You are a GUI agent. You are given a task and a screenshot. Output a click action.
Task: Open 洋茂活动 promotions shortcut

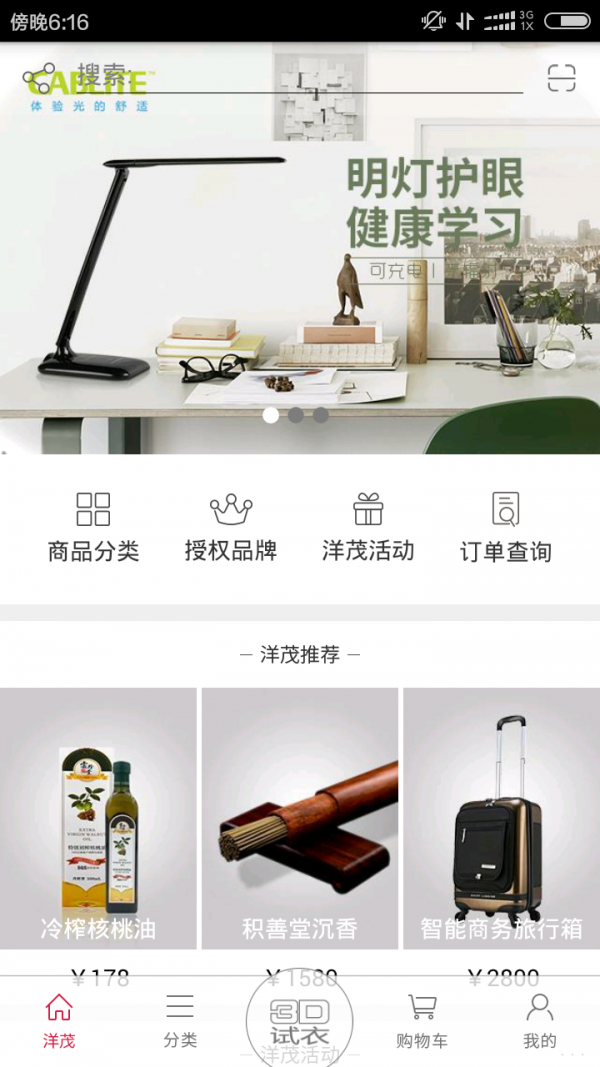click(368, 527)
